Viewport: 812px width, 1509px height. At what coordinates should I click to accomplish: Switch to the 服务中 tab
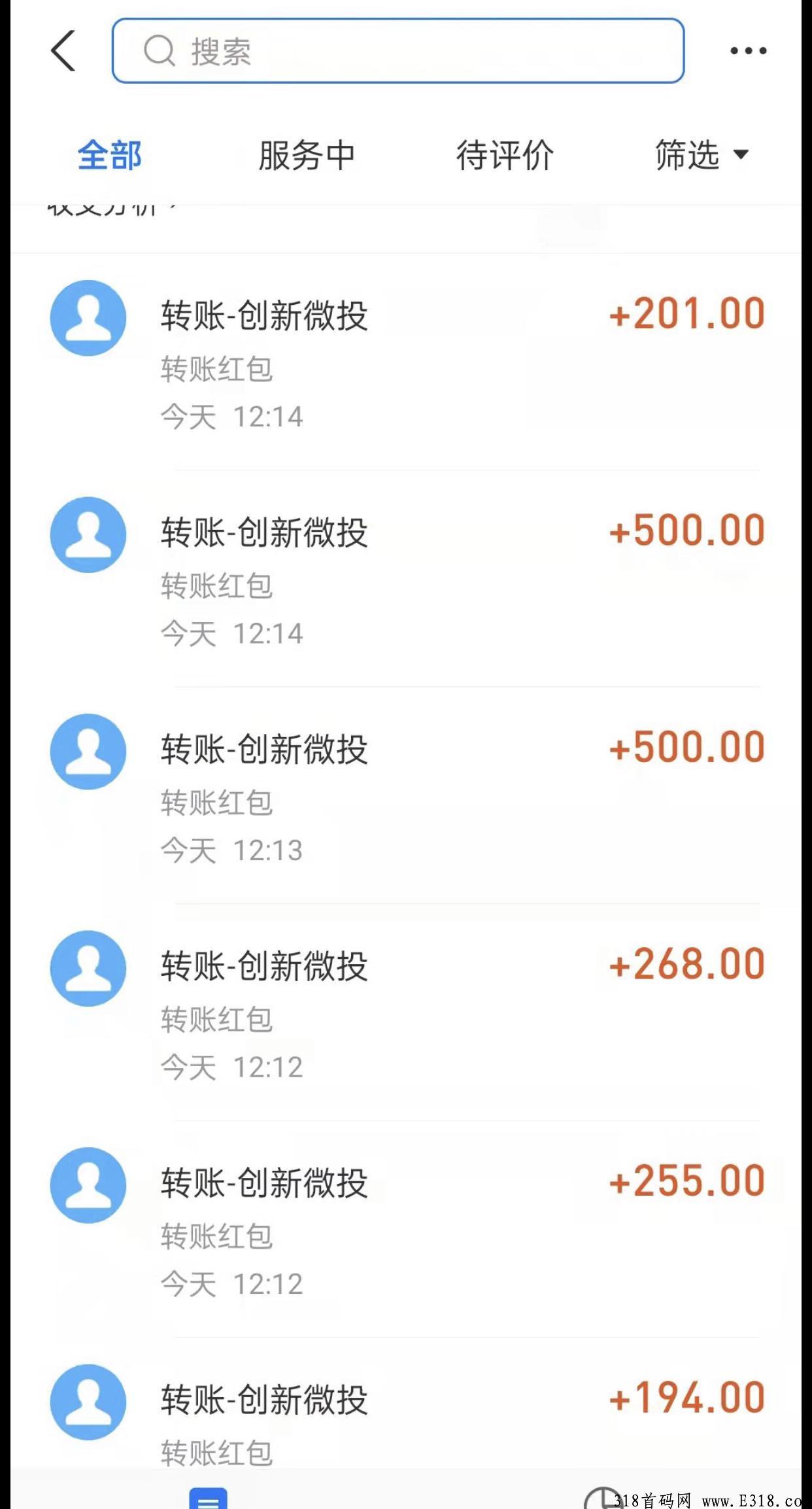[307, 156]
